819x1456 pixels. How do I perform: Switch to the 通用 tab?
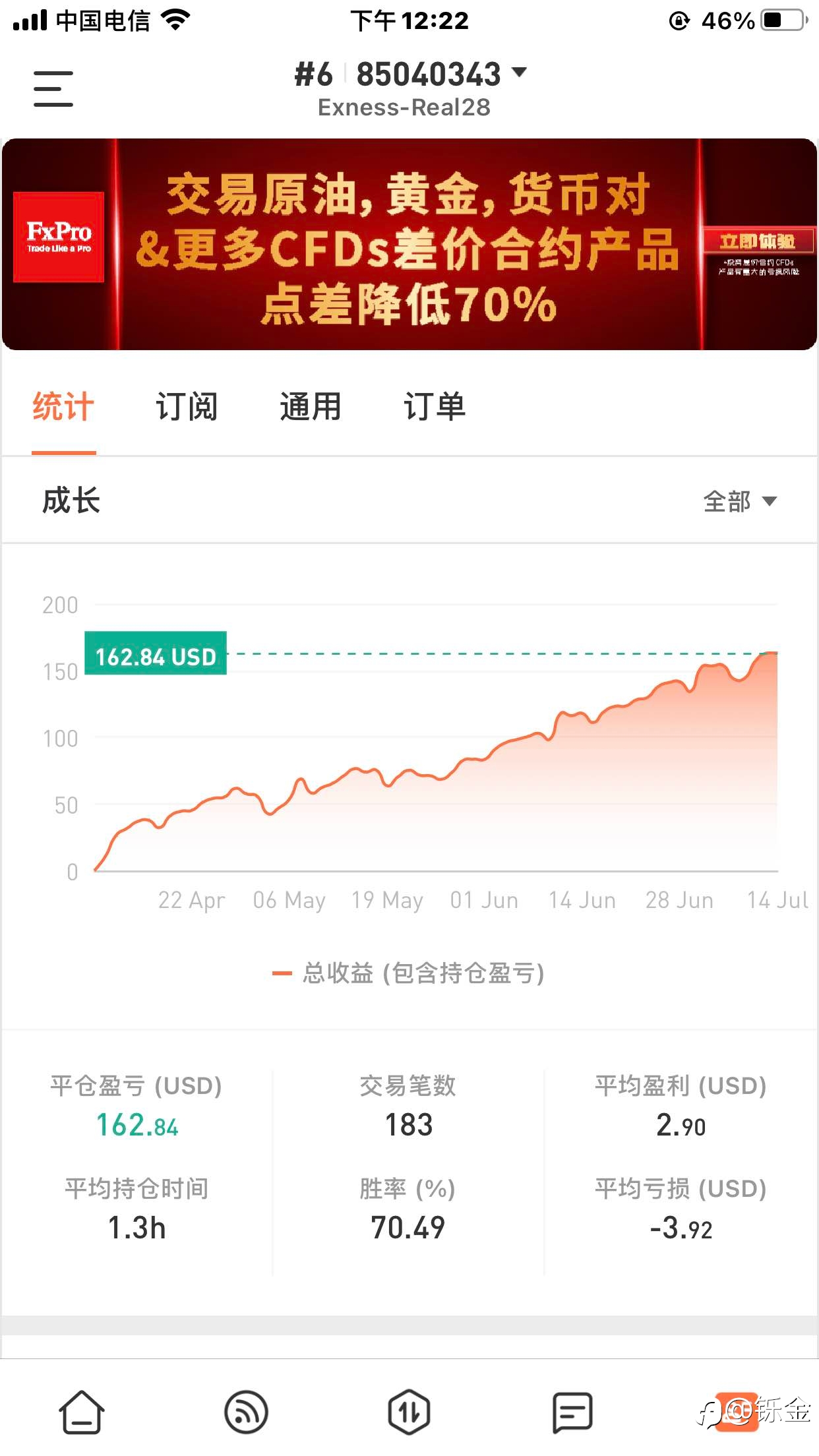(311, 406)
